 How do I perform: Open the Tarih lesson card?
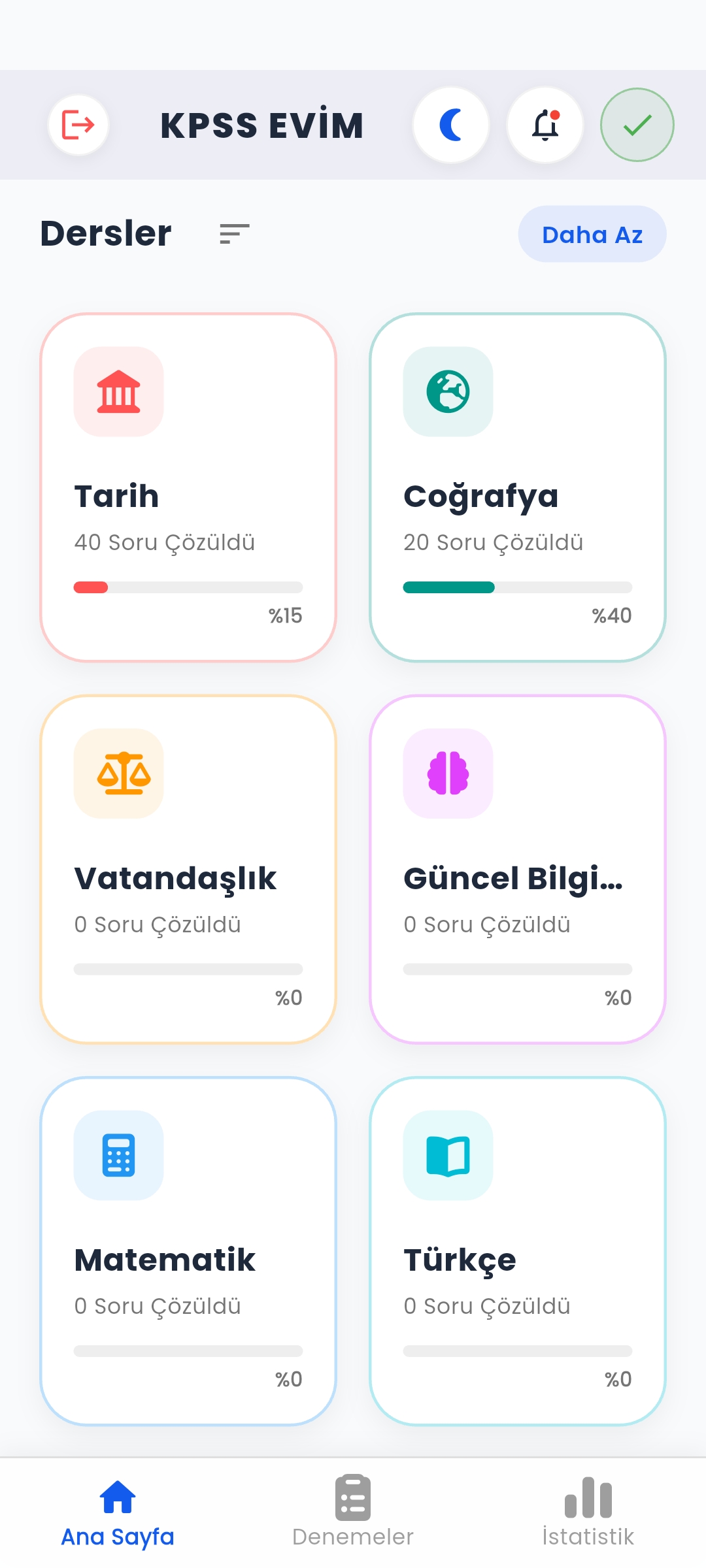pyautogui.click(x=188, y=487)
